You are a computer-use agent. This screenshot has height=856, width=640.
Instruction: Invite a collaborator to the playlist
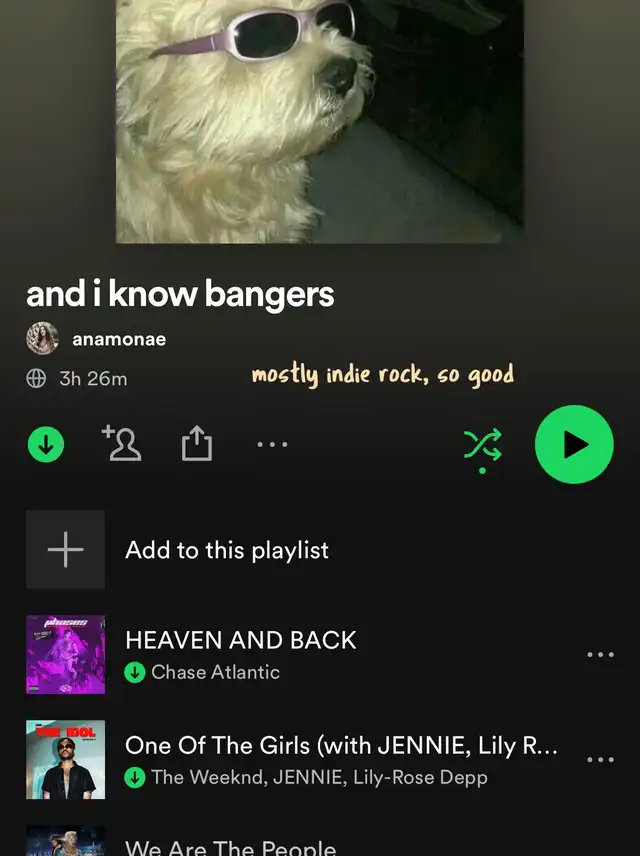coord(121,444)
